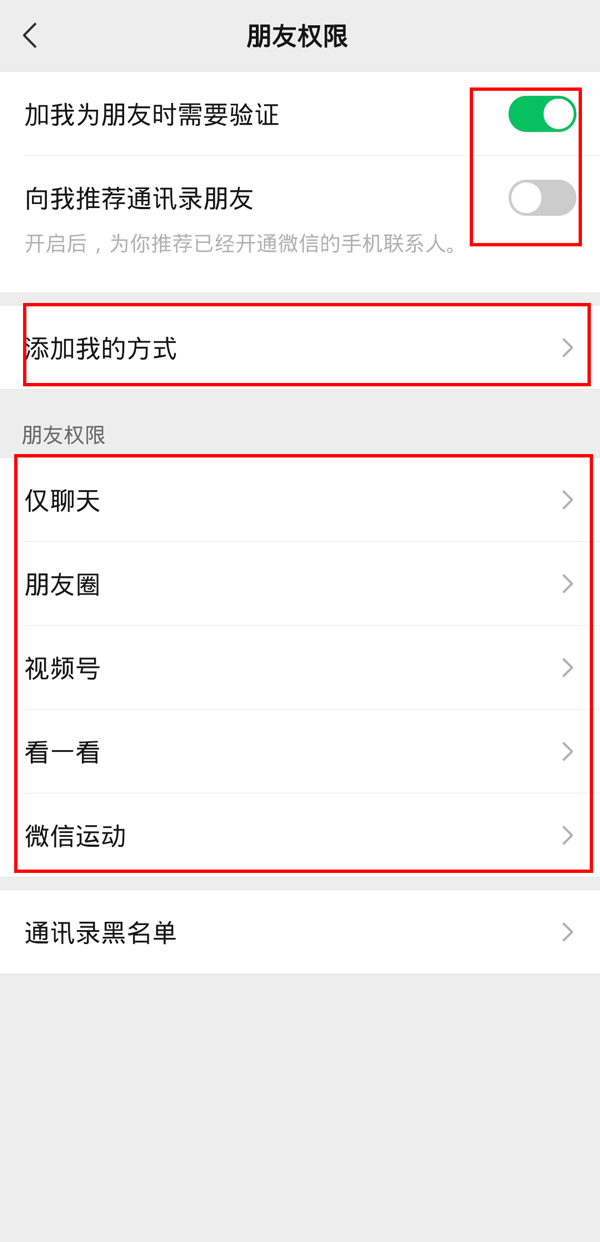The width and height of the screenshot is (600, 1242).
Task: Open 微信运动 permission settings
Action: pyautogui.click(x=300, y=836)
